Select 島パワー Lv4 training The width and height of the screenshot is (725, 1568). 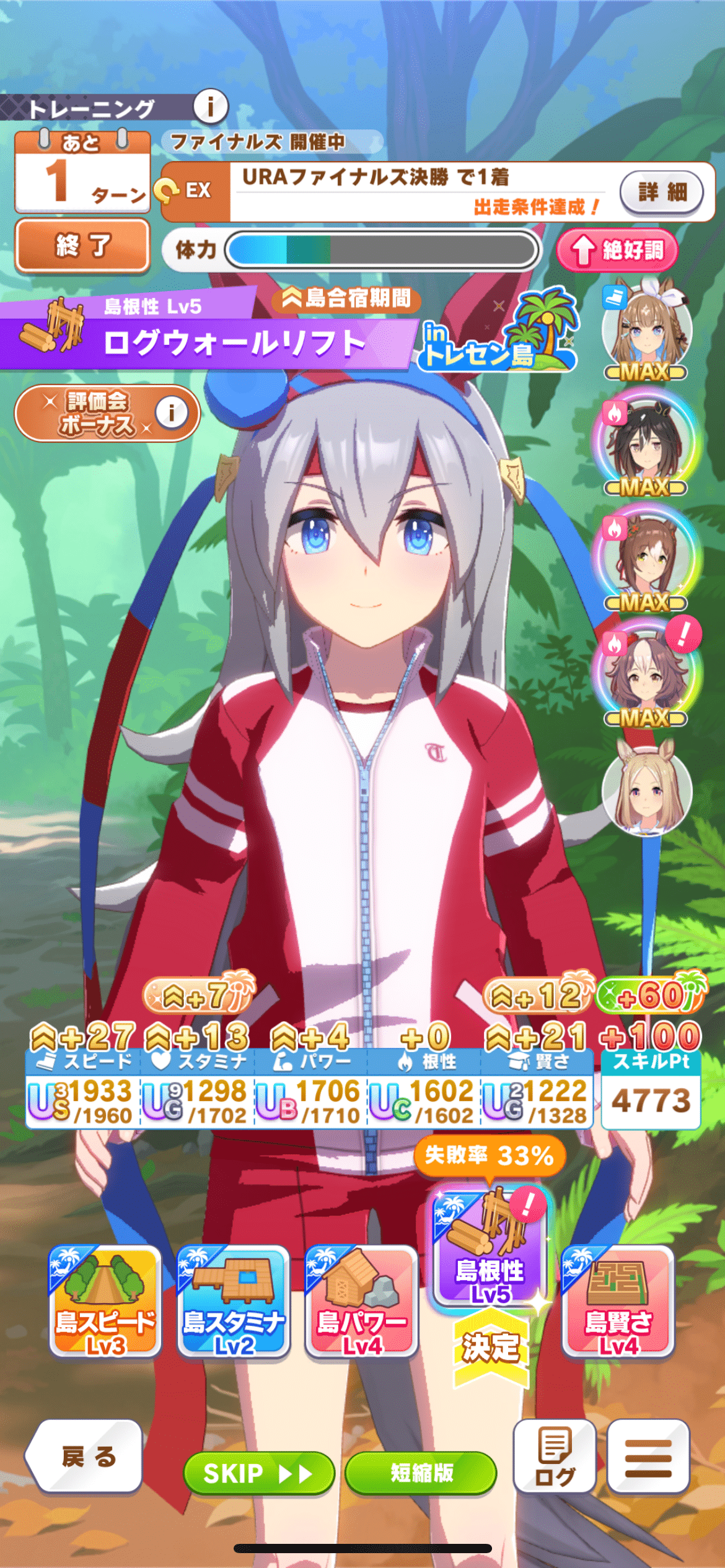[x=362, y=1301]
